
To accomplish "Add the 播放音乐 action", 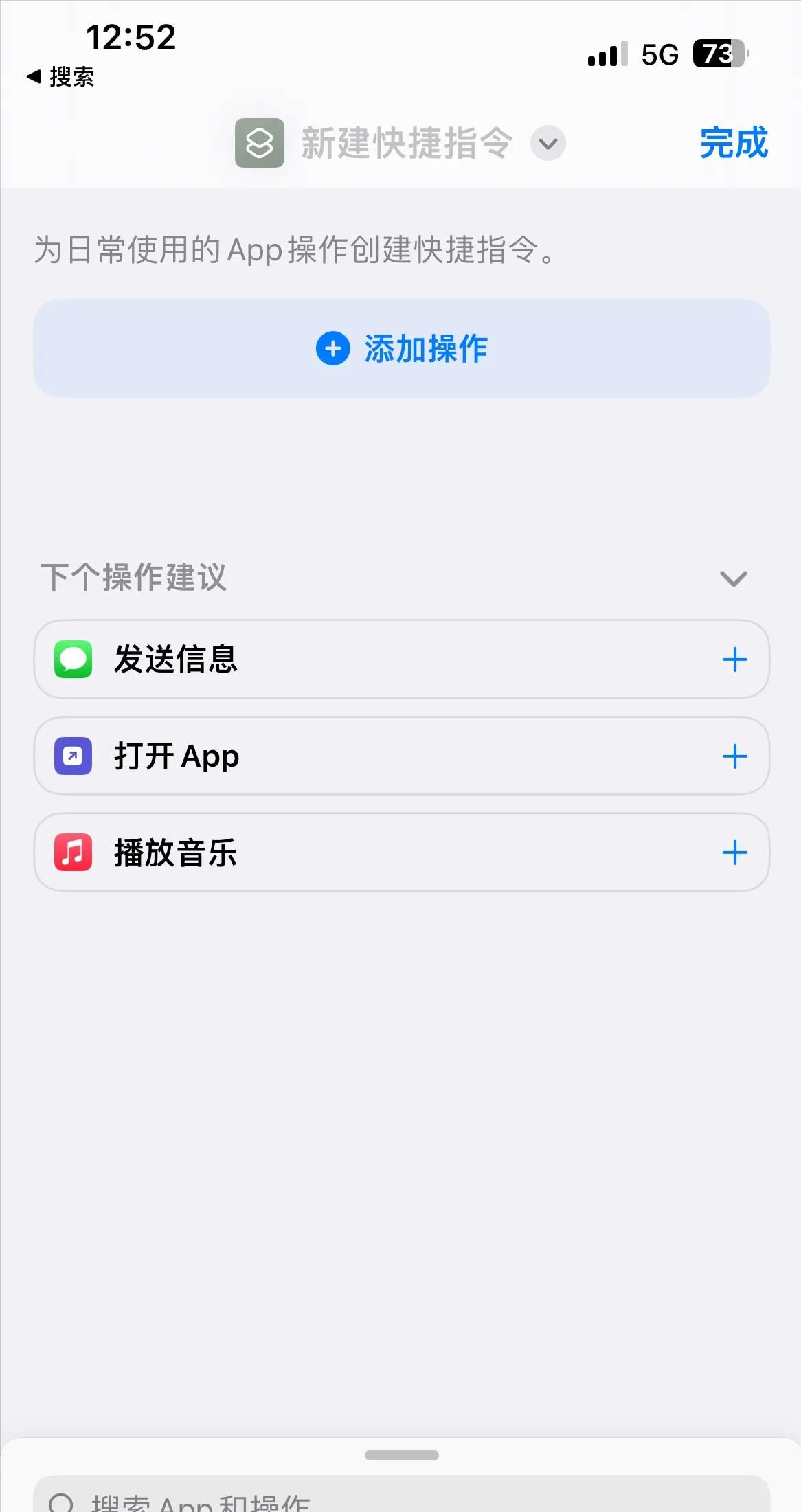I will click(734, 853).
